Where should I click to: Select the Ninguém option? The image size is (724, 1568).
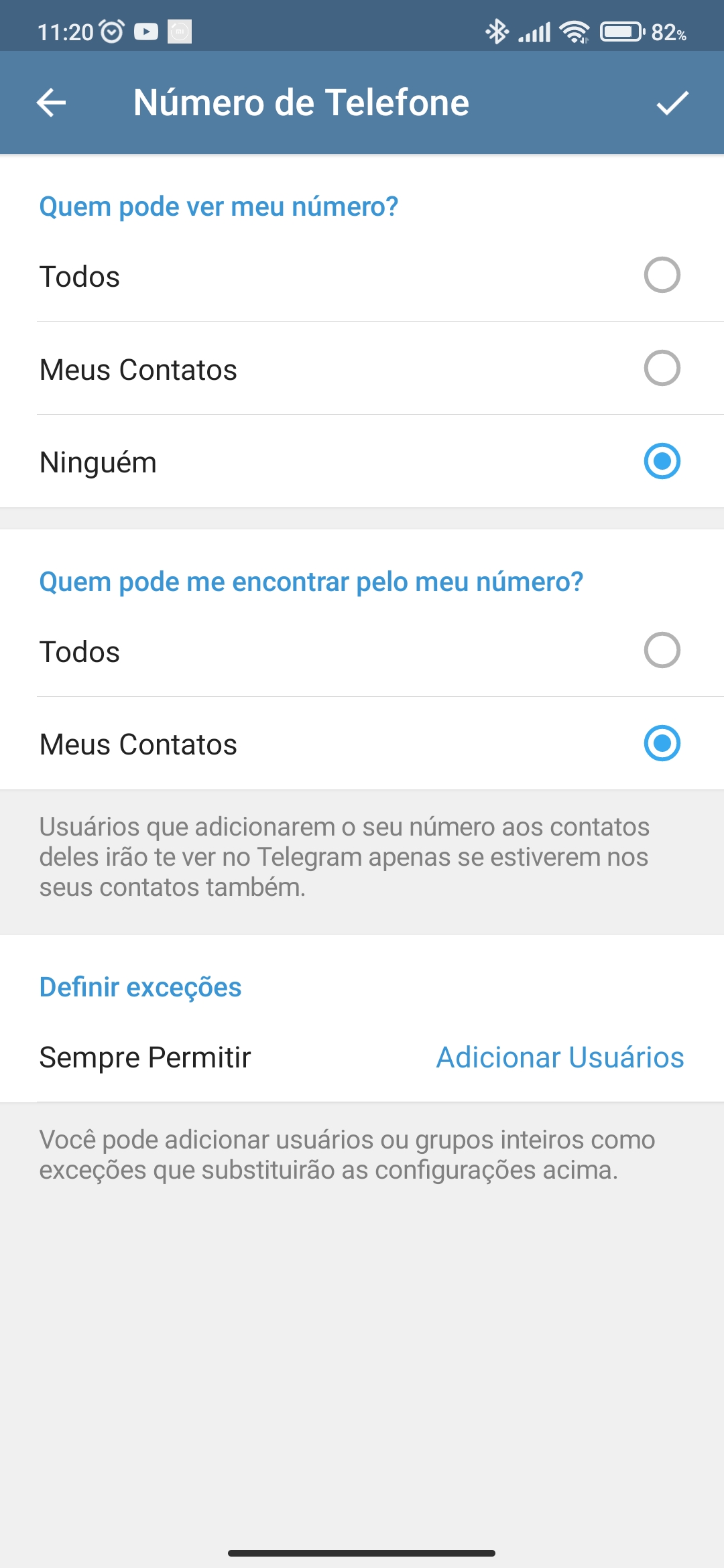662,462
